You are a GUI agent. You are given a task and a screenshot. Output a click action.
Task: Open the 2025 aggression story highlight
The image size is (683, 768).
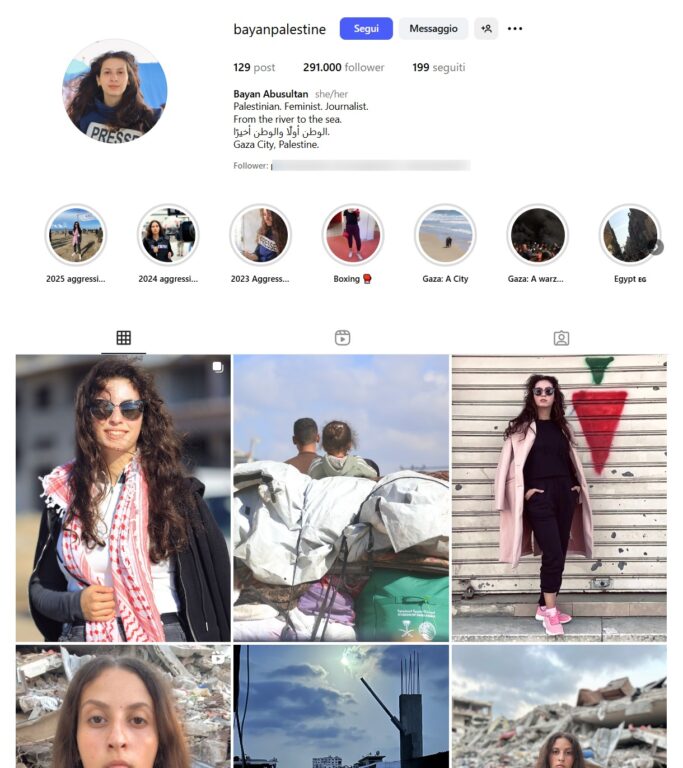76,236
